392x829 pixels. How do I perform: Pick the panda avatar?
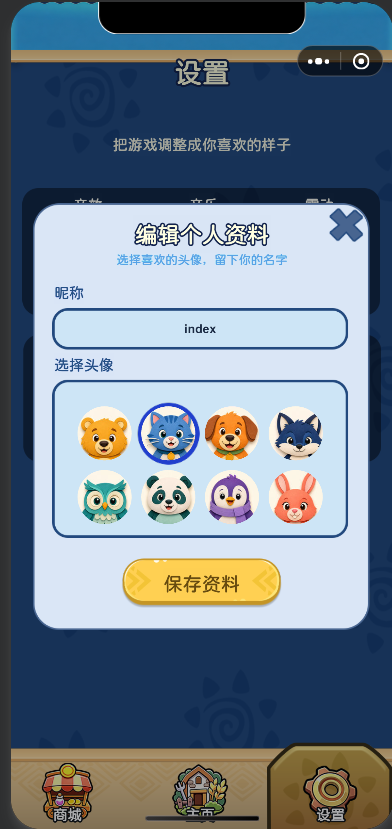pyautogui.click(x=168, y=497)
